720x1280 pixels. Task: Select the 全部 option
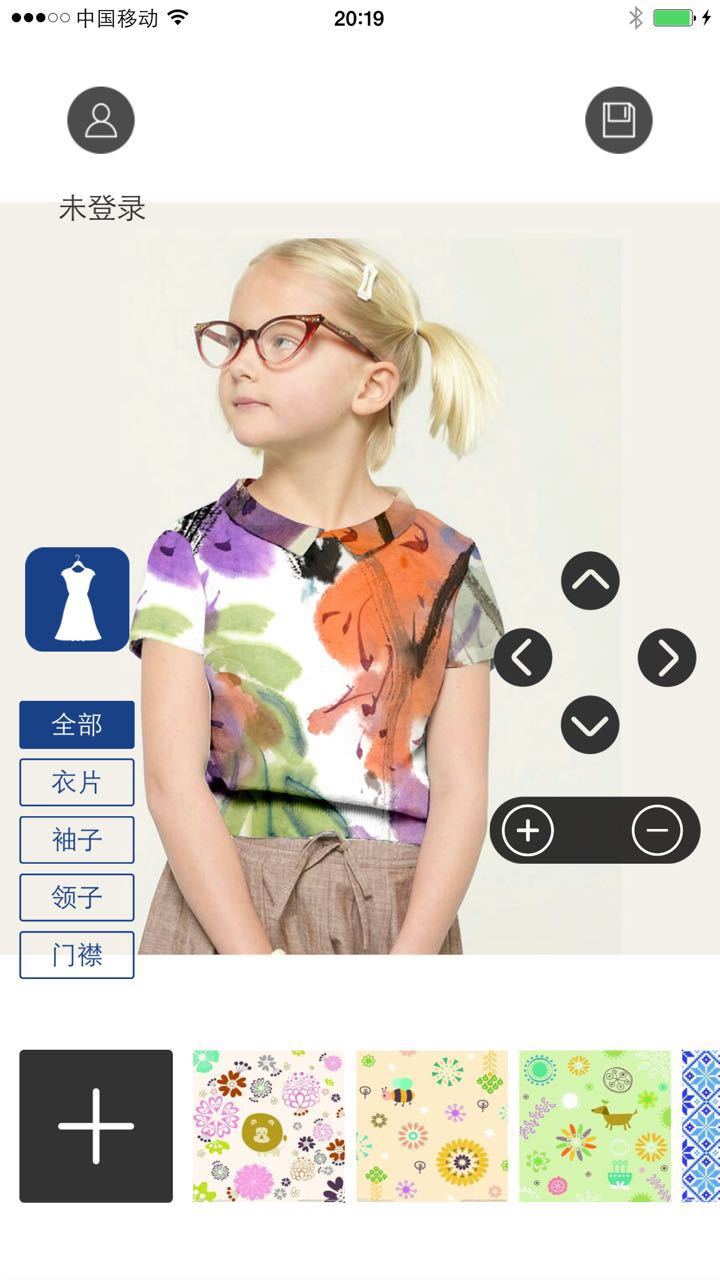[x=77, y=725]
